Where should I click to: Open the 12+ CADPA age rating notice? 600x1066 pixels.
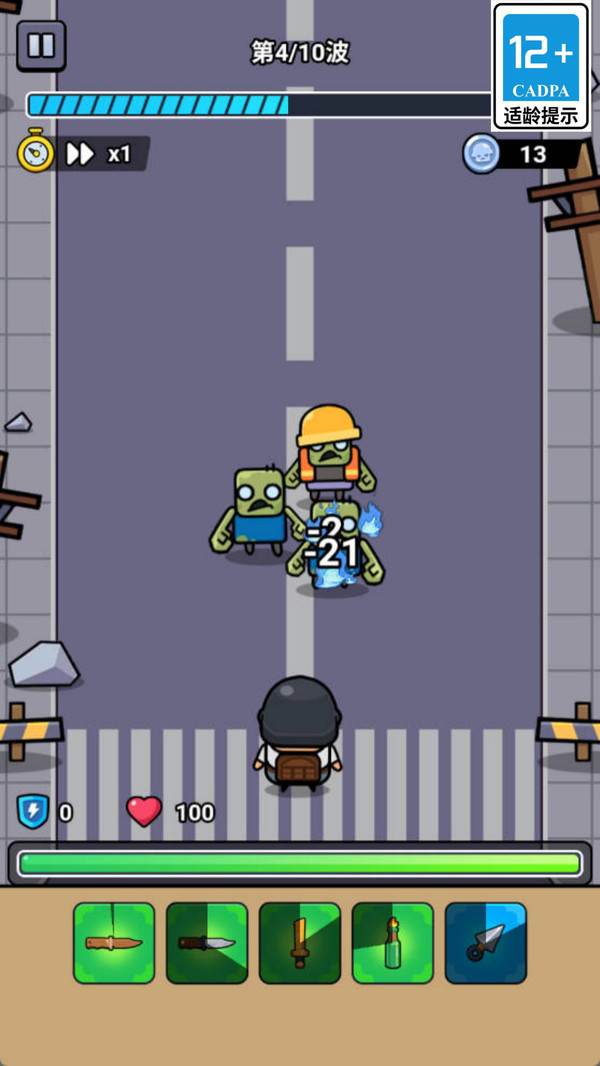pyautogui.click(x=541, y=67)
